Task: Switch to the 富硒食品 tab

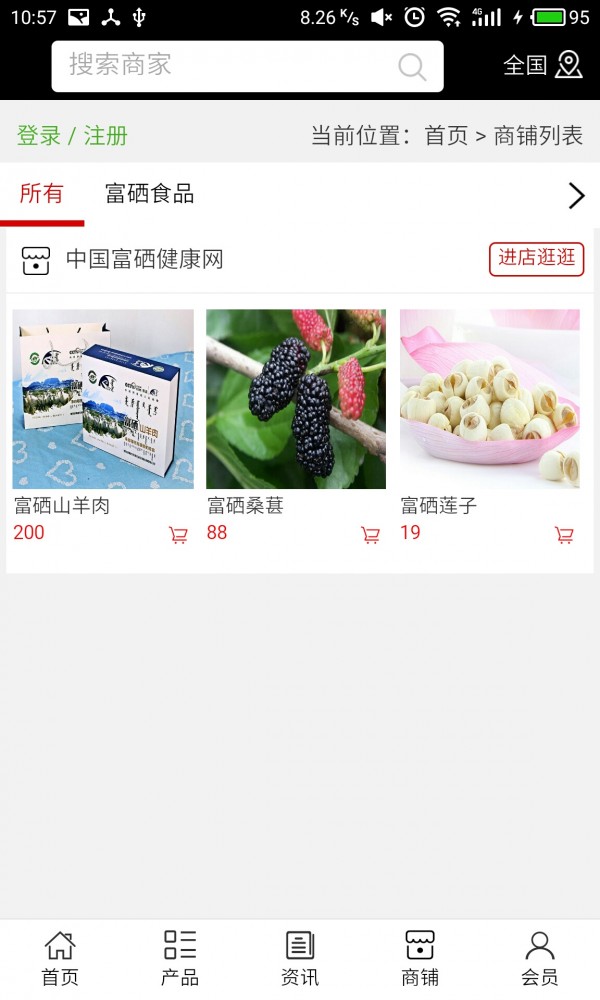Action: click(149, 194)
